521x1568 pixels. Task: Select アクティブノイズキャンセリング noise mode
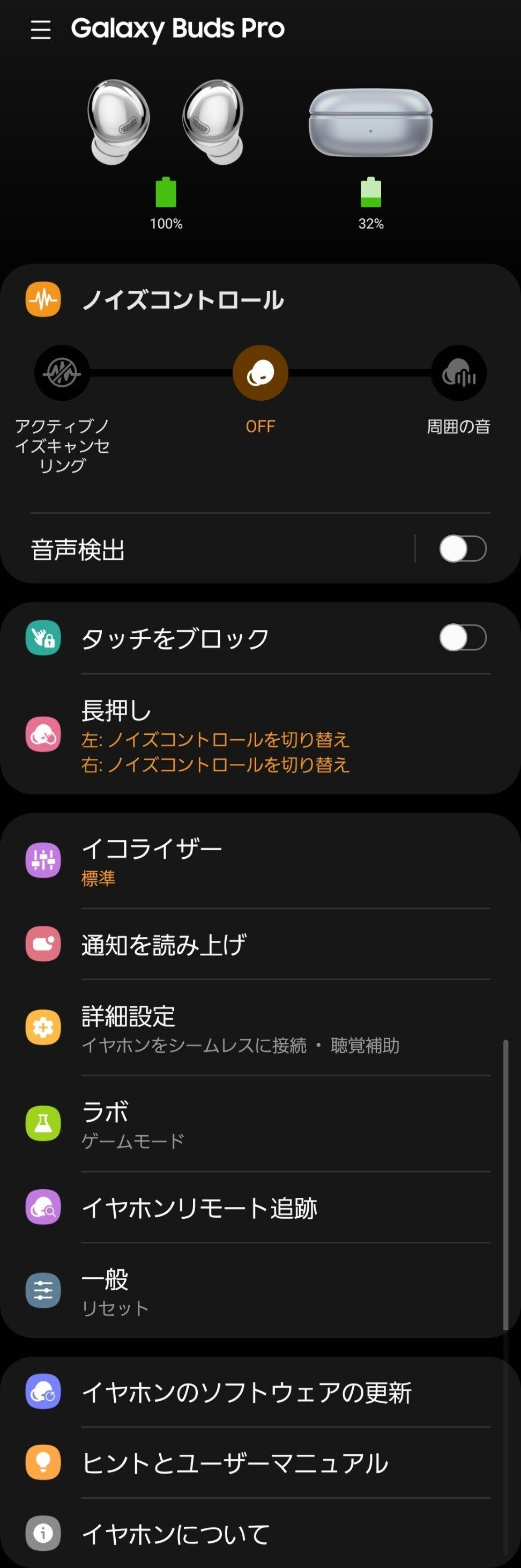(x=62, y=372)
